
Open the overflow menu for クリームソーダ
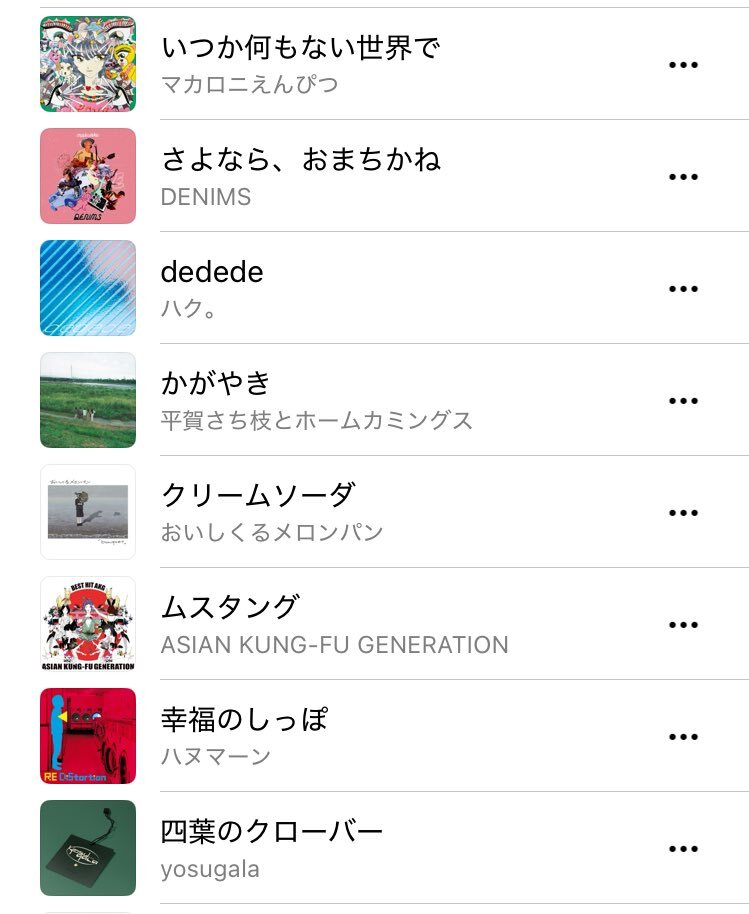pos(682,512)
